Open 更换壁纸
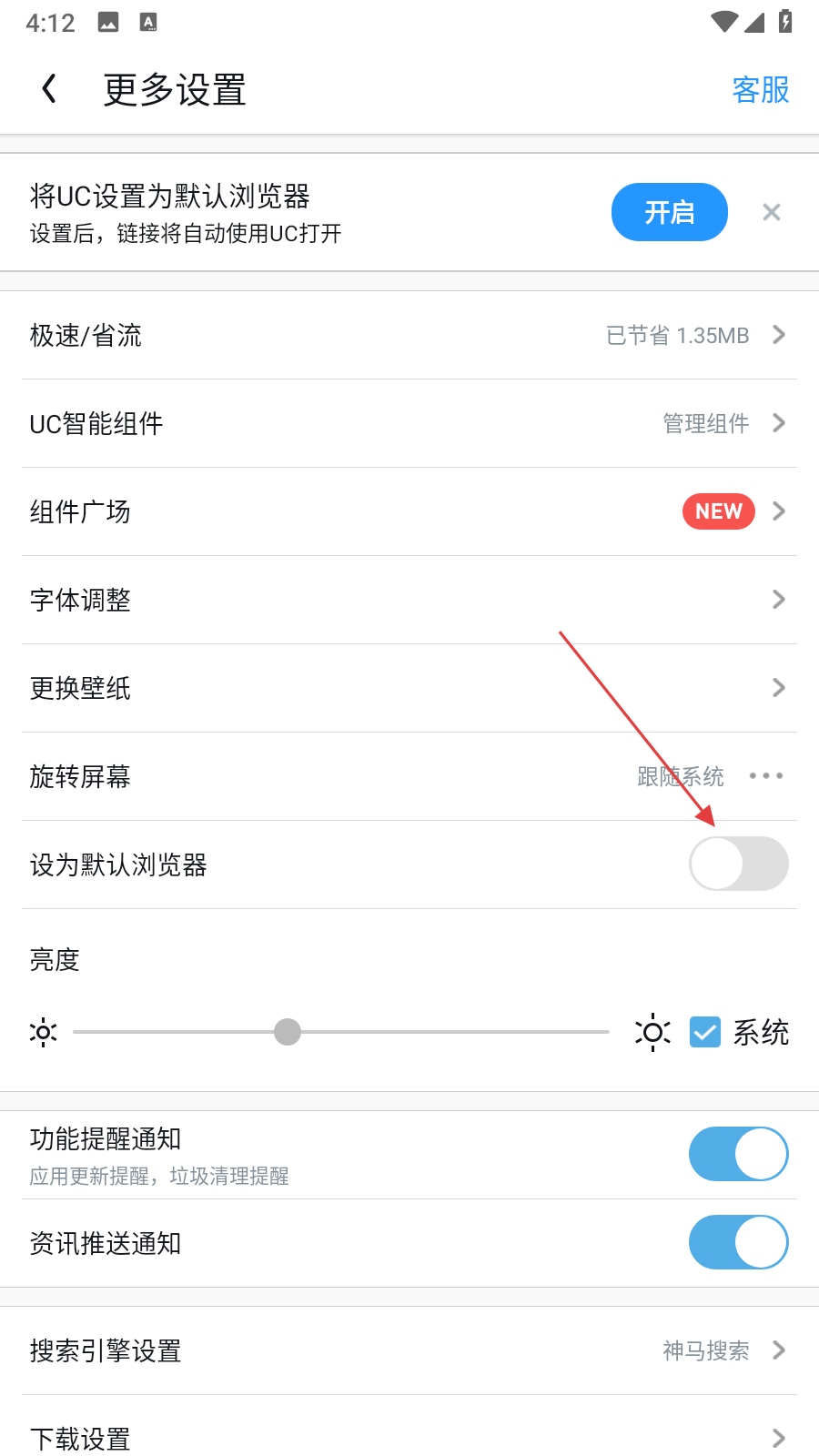Image resolution: width=819 pixels, height=1456 pixels. pyautogui.click(x=409, y=688)
